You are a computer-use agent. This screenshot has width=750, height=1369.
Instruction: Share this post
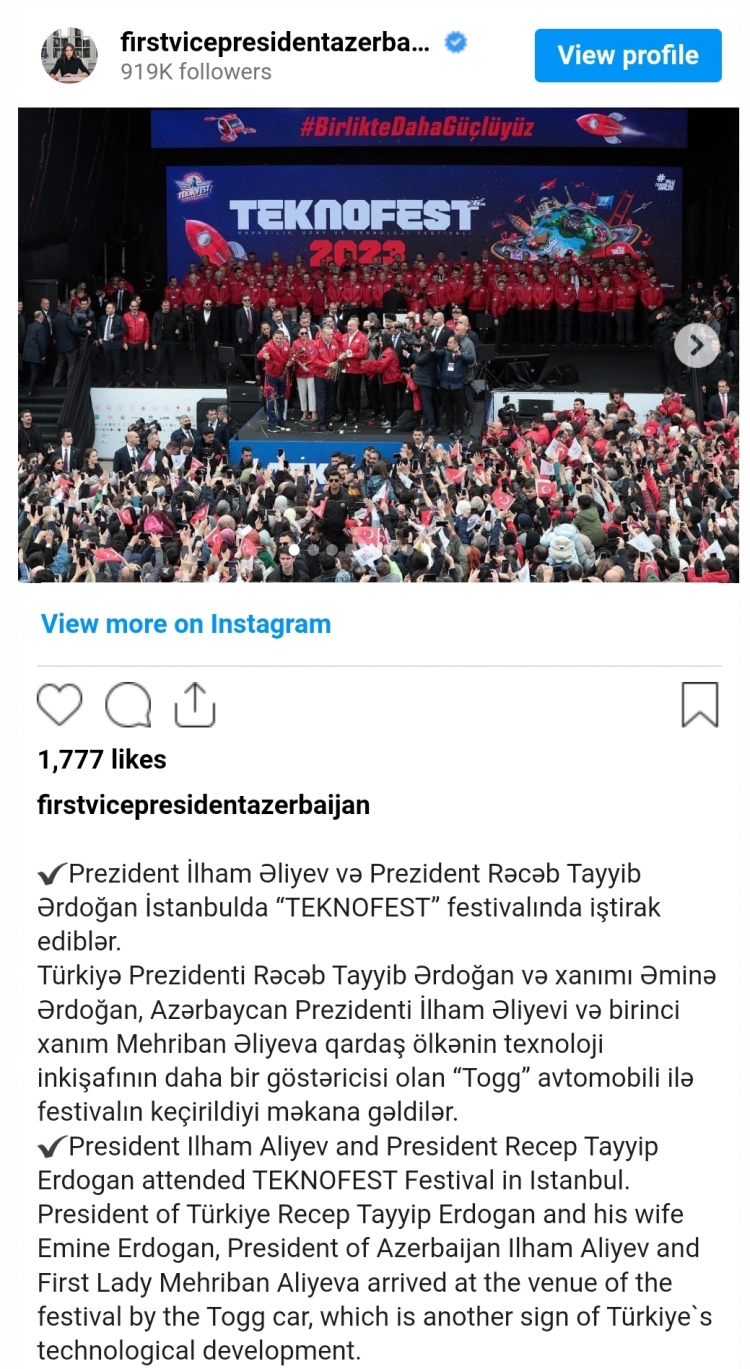(195, 705)
